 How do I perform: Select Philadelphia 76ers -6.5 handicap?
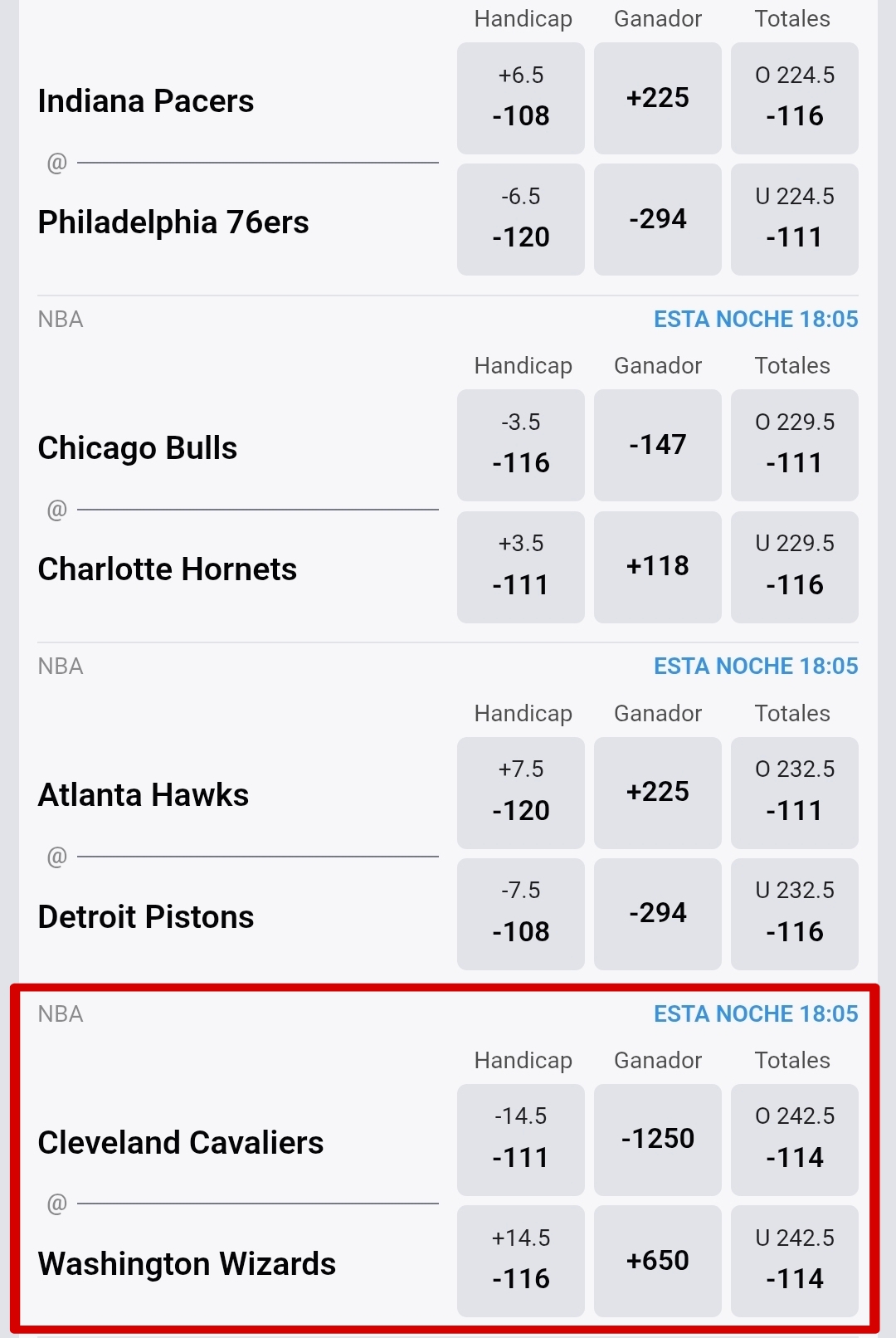point(520,219)
